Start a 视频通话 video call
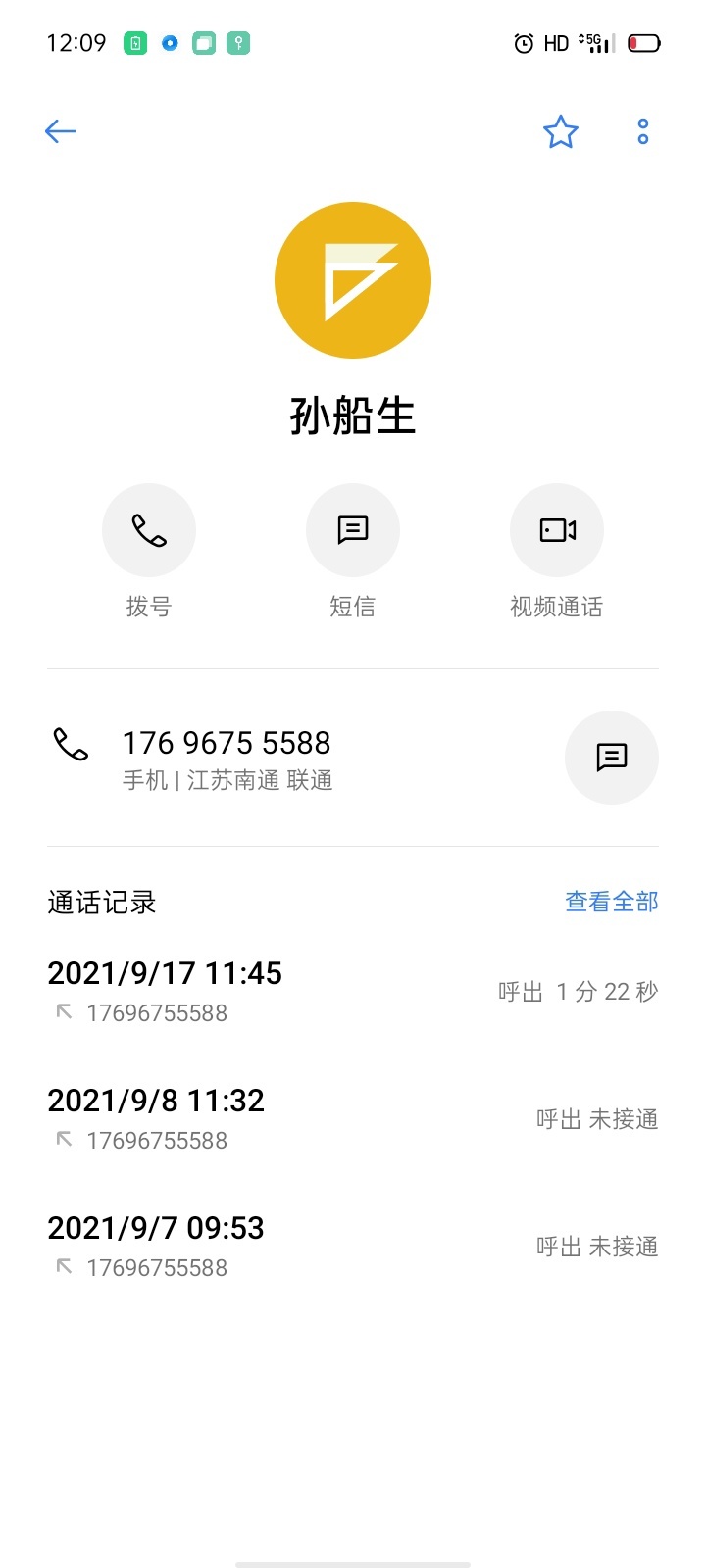Image resolution: width=706 pixels, height=1568 pixels. [x=557, y=530]
